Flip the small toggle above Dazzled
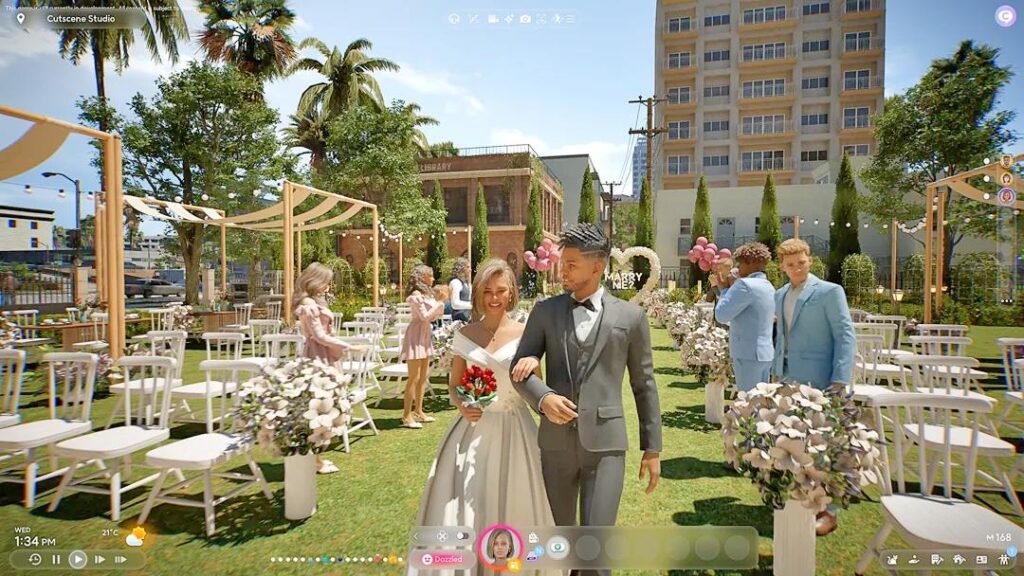The image size is (1024, 576). coord(462,536)
